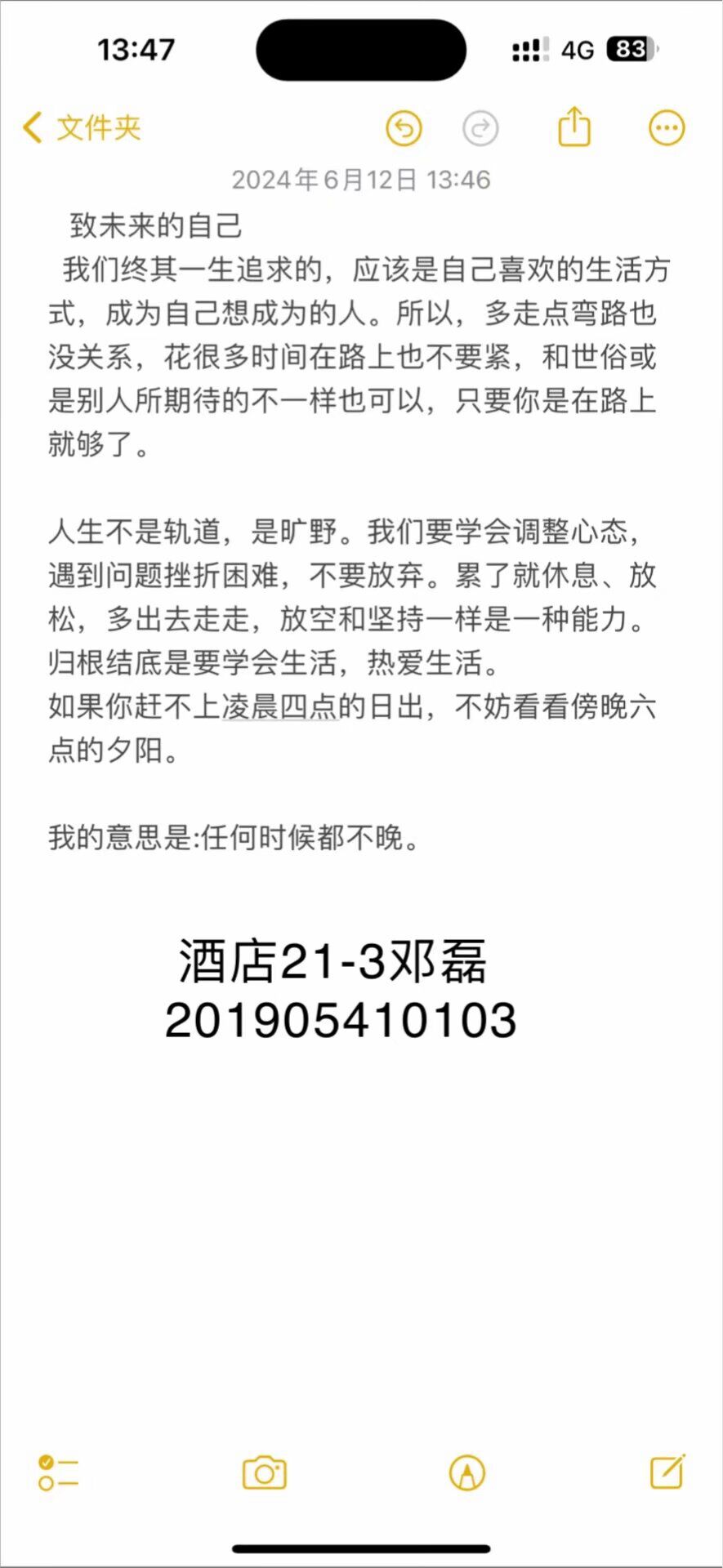Undo the last edit
Image resolution: width=723 pixels, height=1568 pixels.
point(404,128)
